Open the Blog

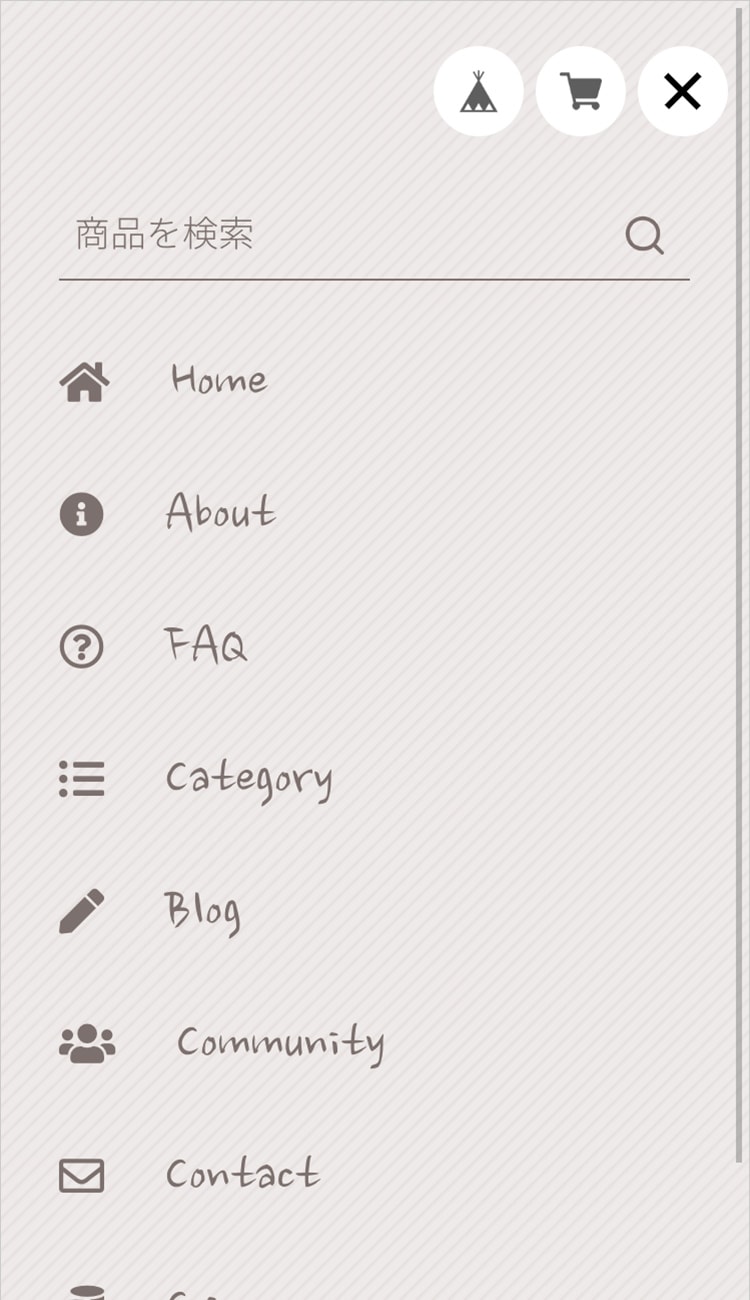coord(202,911)
